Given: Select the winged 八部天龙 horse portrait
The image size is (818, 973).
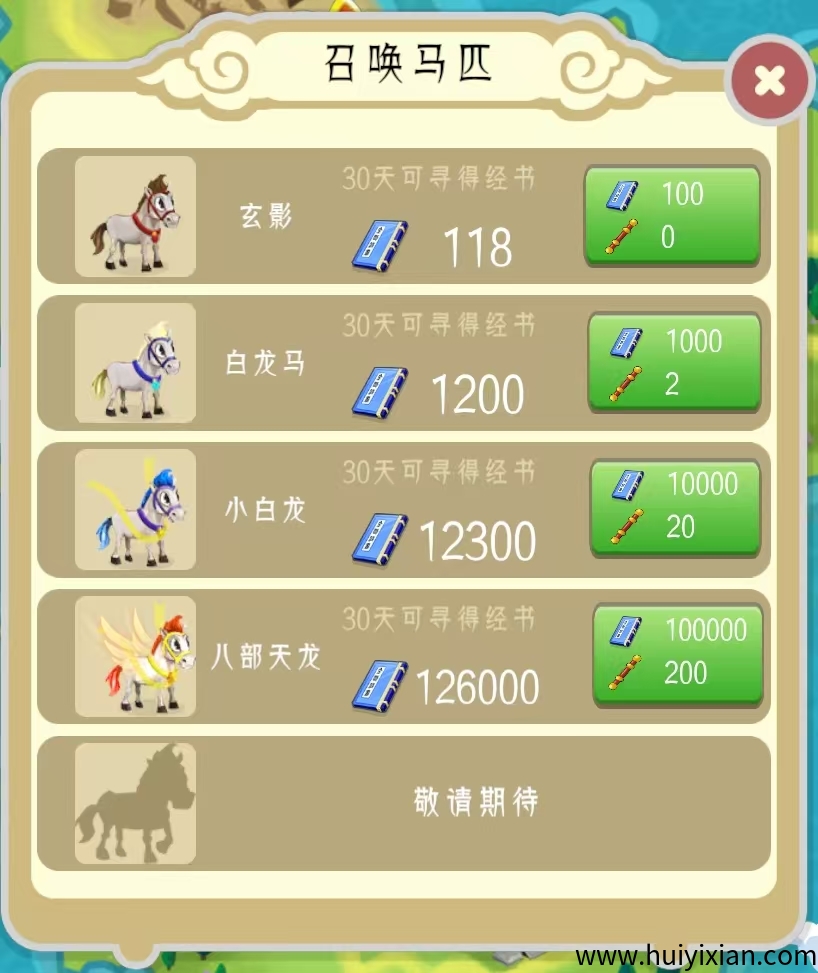Looking at the screenshot, I should pos(134,655).
